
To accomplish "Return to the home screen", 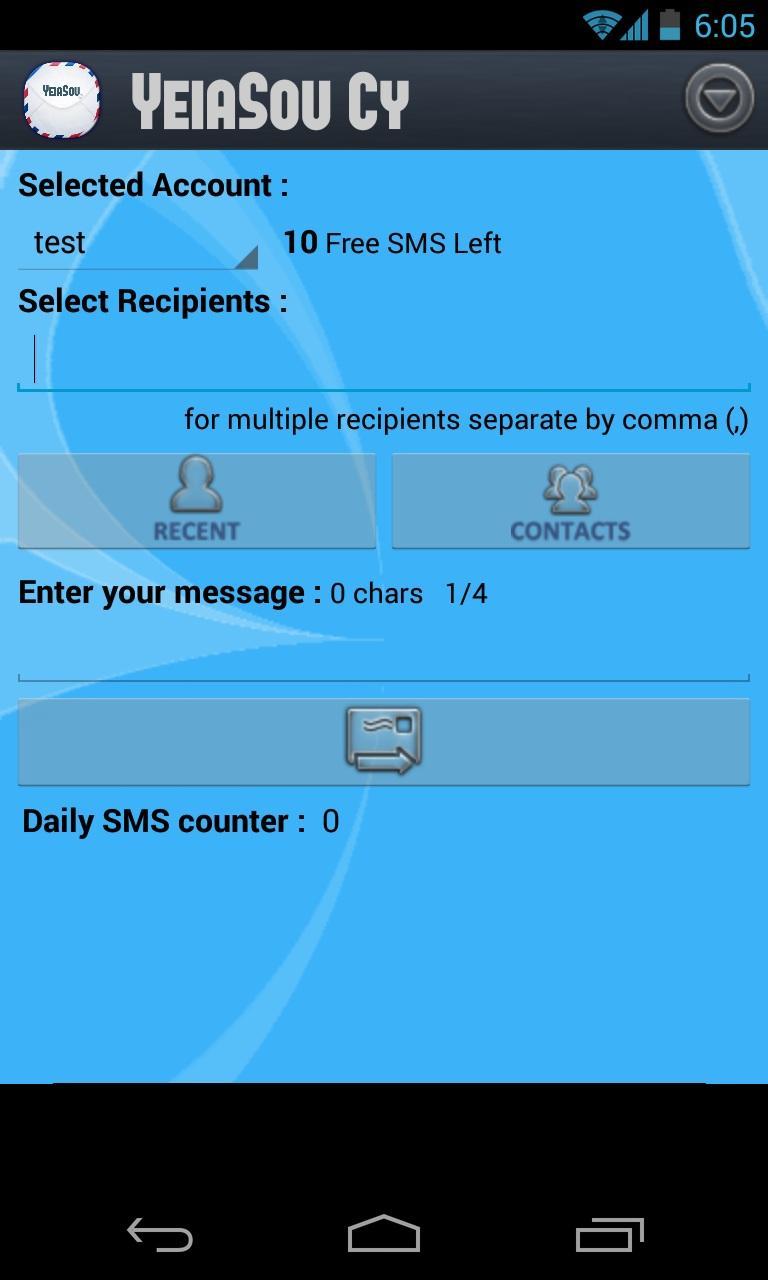I will [x=384, y=1235].
